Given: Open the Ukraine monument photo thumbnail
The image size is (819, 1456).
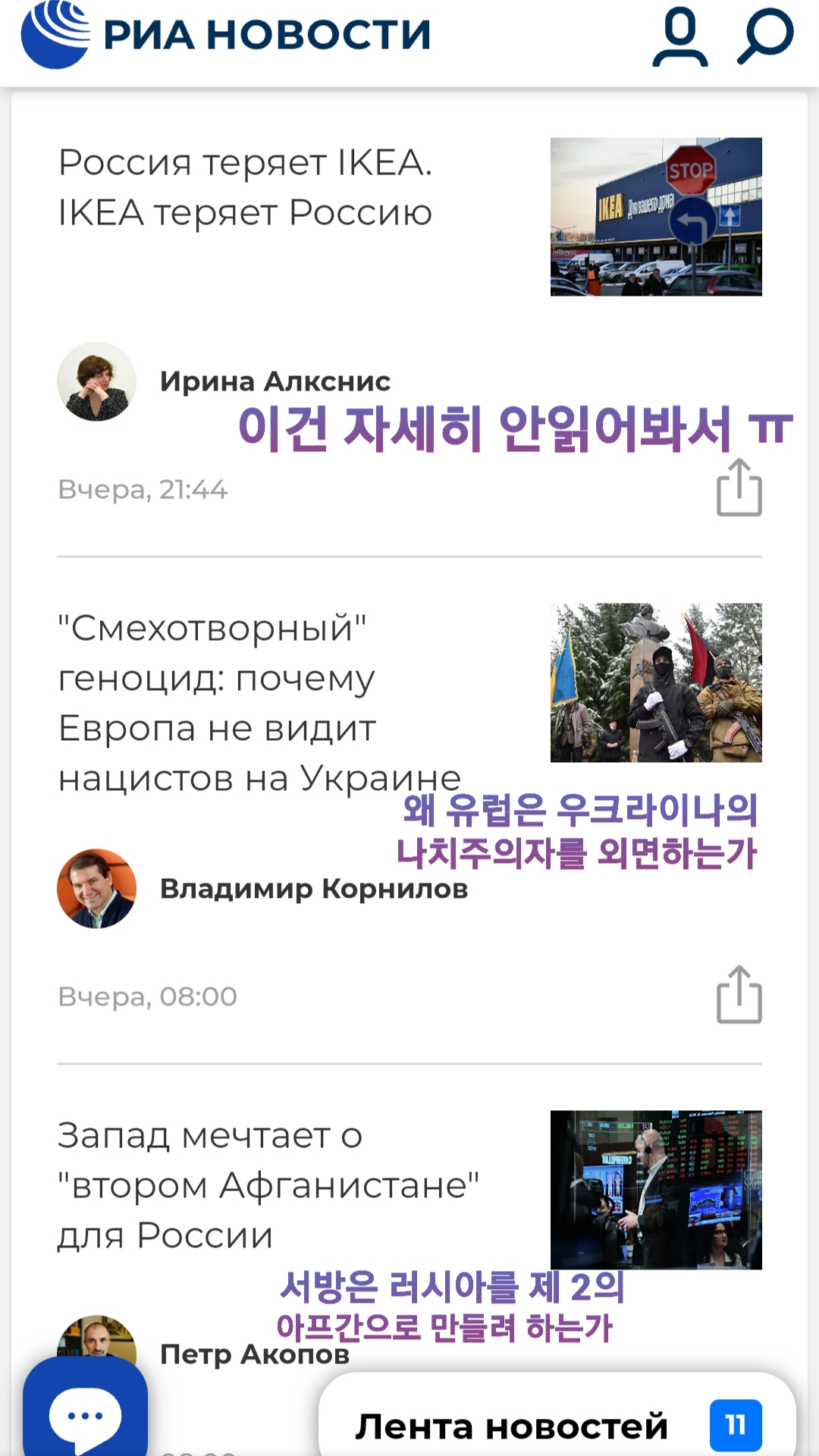Looking at the screenshot, I should (656, 682).
